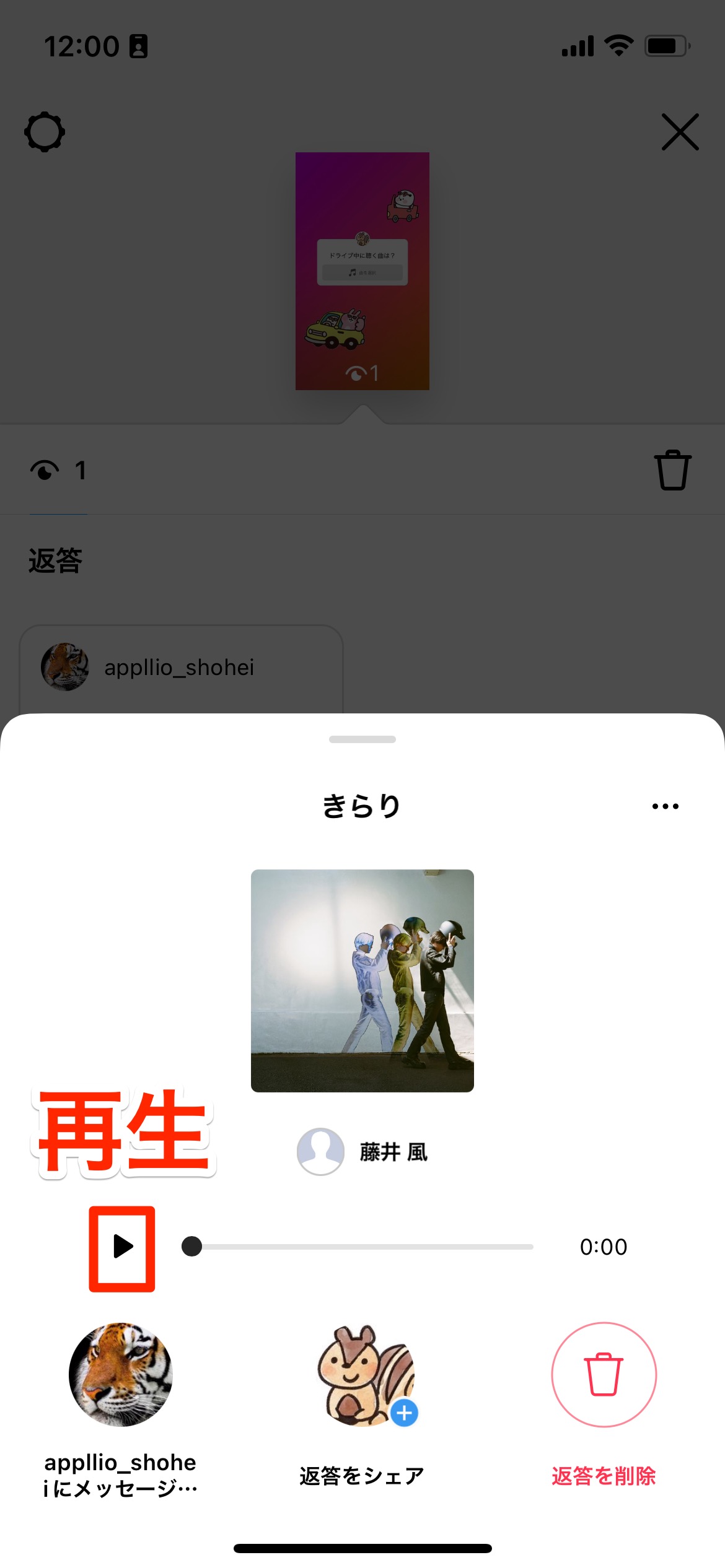
Task: Delete the reply with the pink trash icon
Action: (x=604, y=1376)
